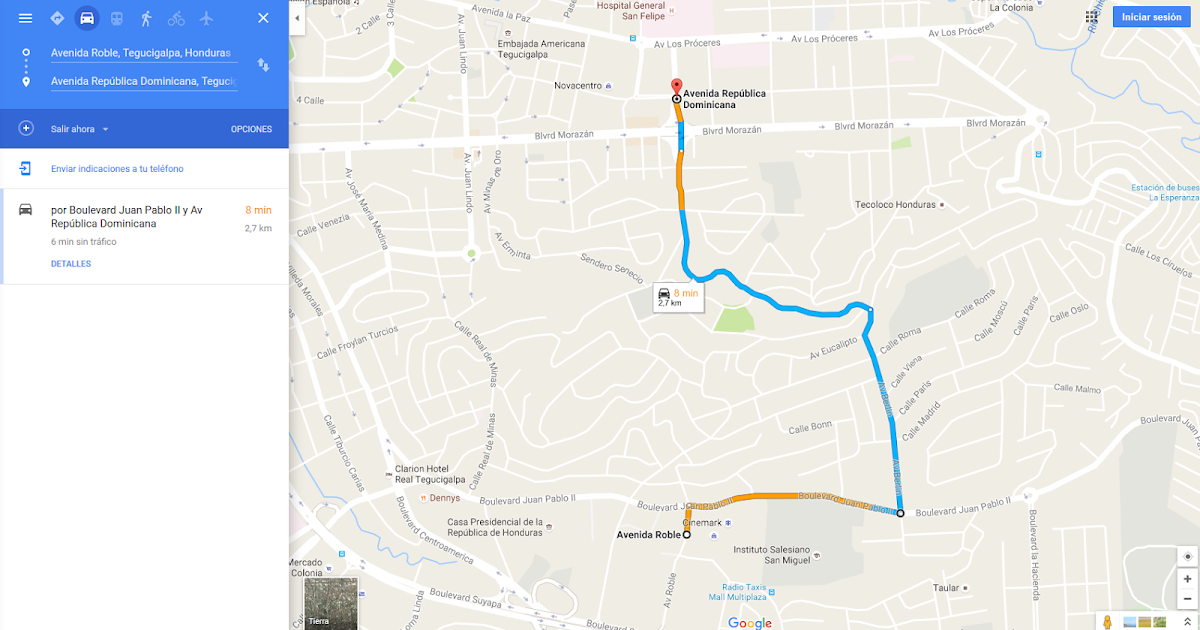
Task: Collapse the side panel with the arrow
Action: pyautogui.click(x=297, y=18)
